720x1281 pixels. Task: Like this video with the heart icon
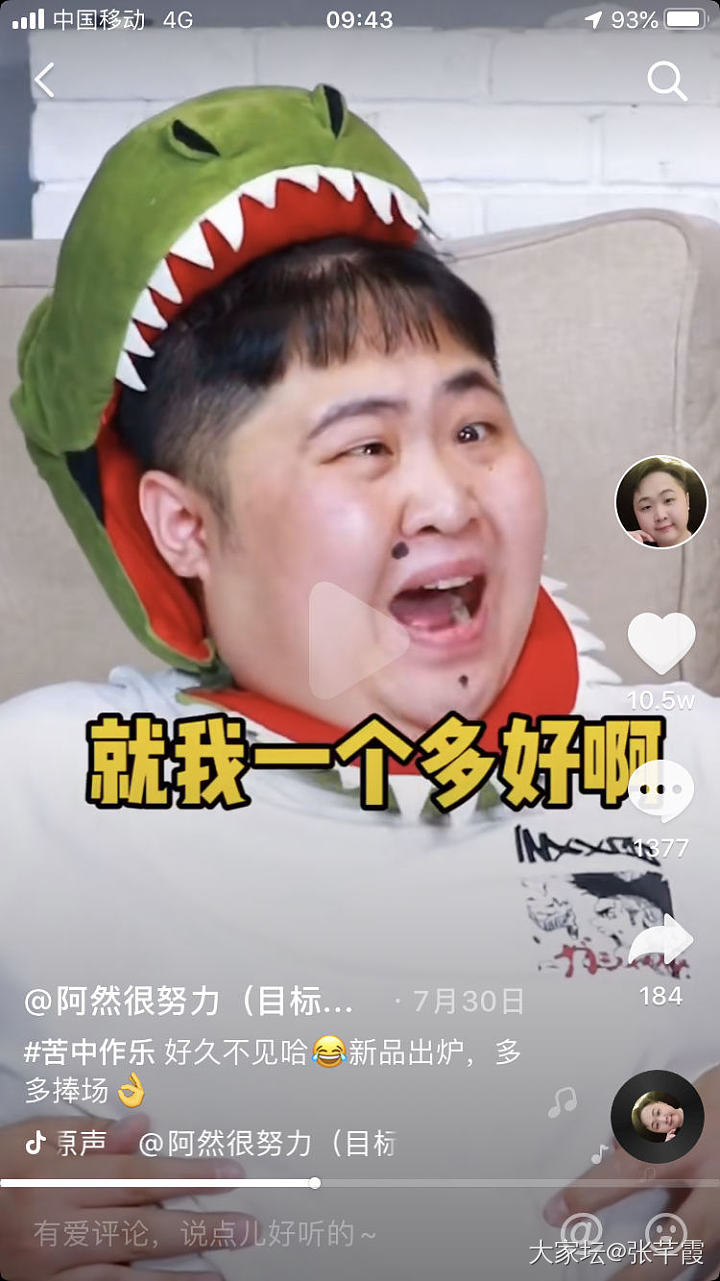point(660,643)
